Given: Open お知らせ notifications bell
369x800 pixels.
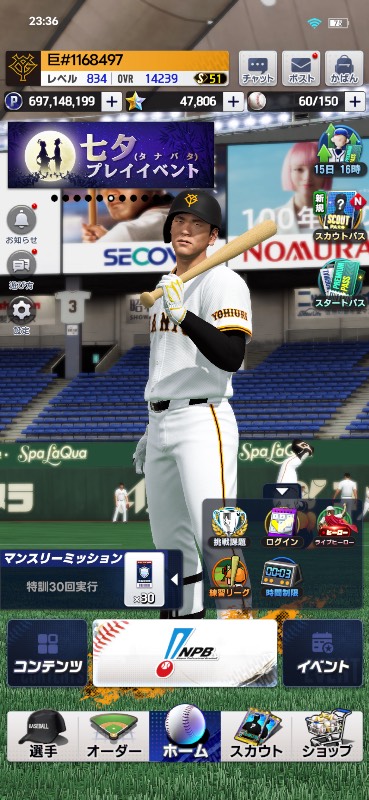Looking at the screenshot, I should [x=22, y=224].
